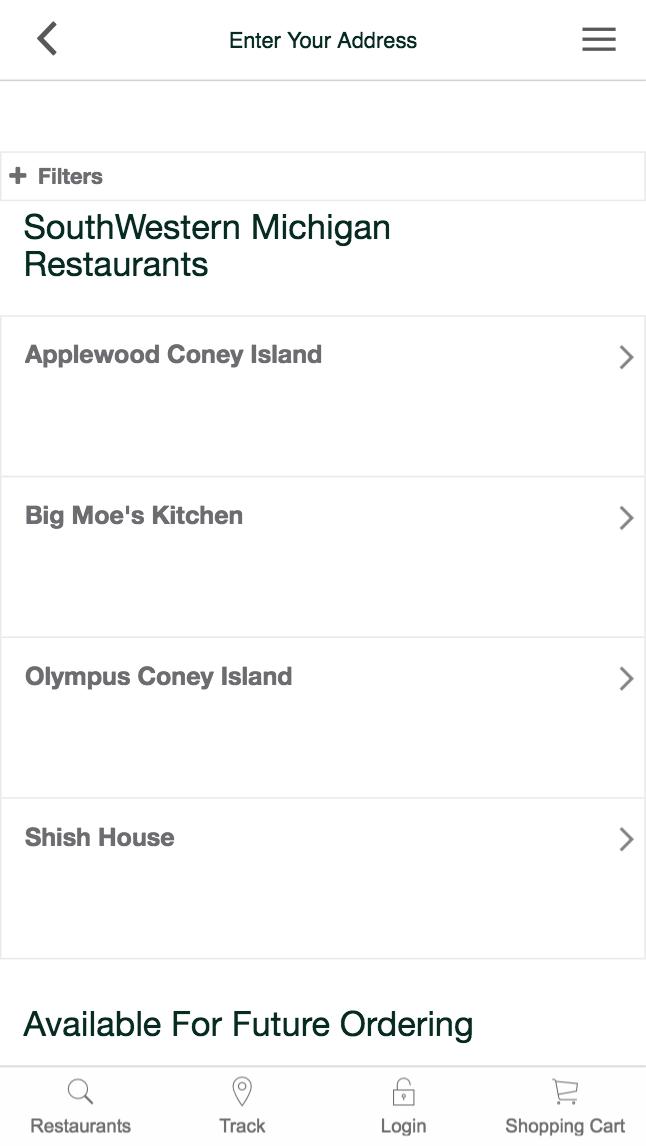The height and width of the screenshot is (1146, 646).
Task: Open the Track tab
Action: click(x=242, y=1106)
